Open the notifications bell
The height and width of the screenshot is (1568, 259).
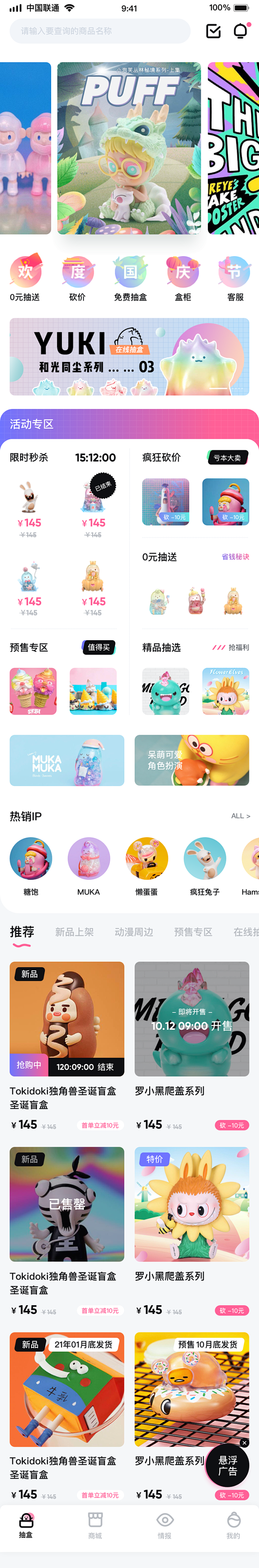coord(241,31)
